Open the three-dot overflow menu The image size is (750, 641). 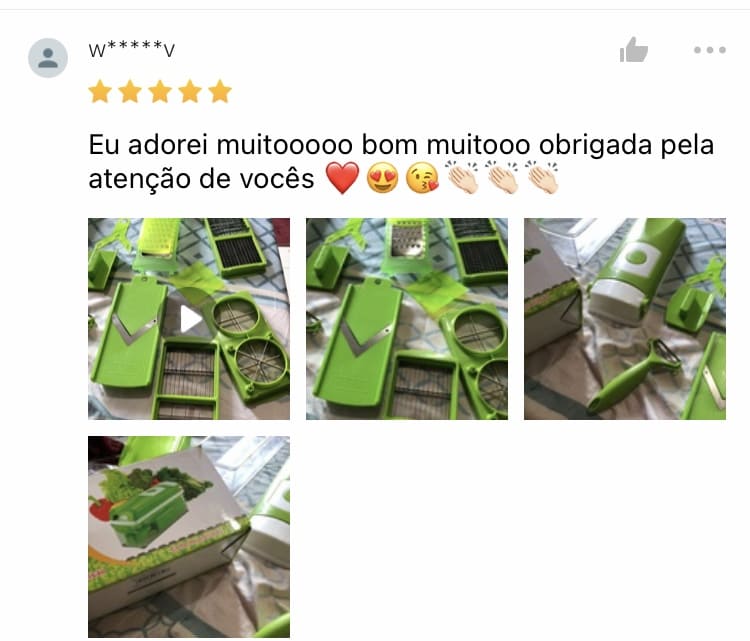pos(709,50)
